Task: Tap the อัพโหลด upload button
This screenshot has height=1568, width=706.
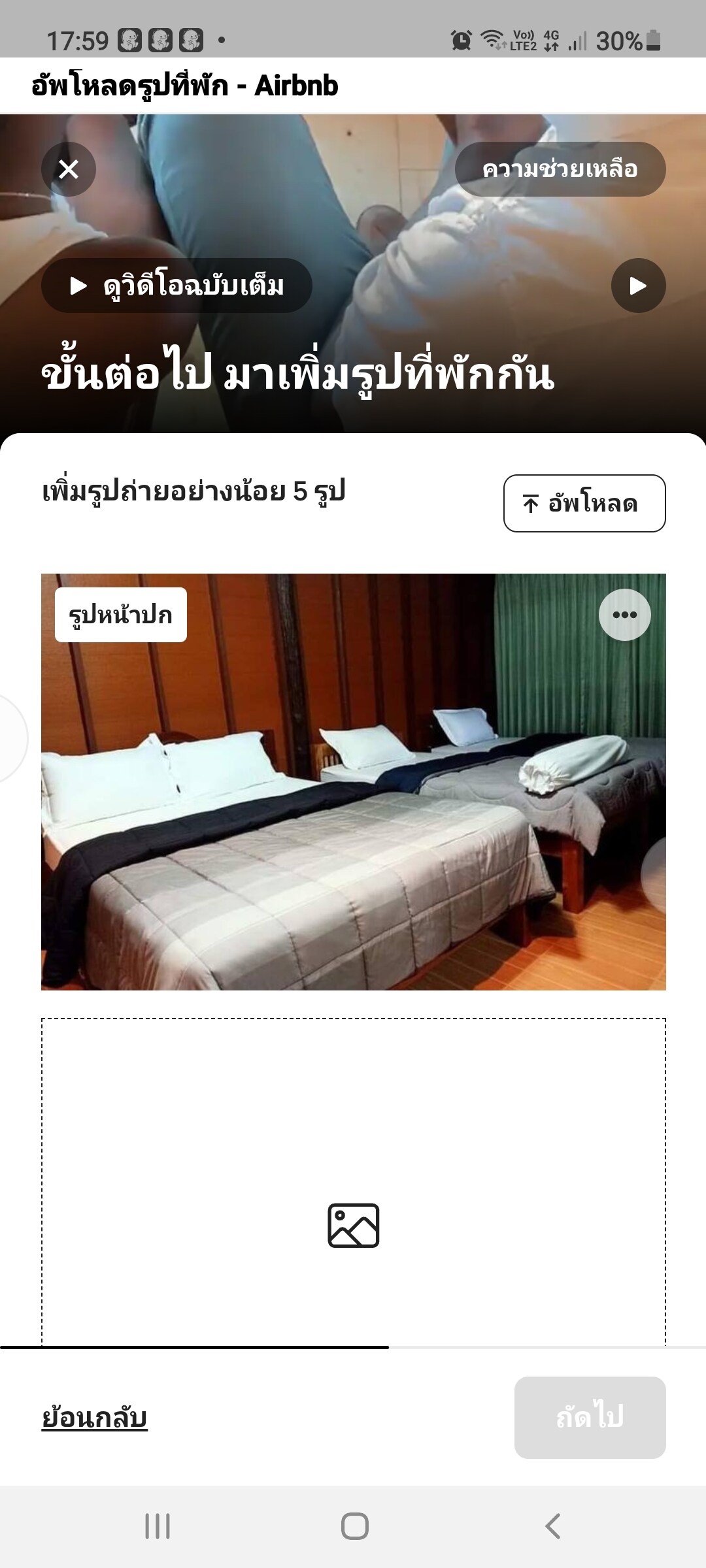Action: tap(584, 503)
